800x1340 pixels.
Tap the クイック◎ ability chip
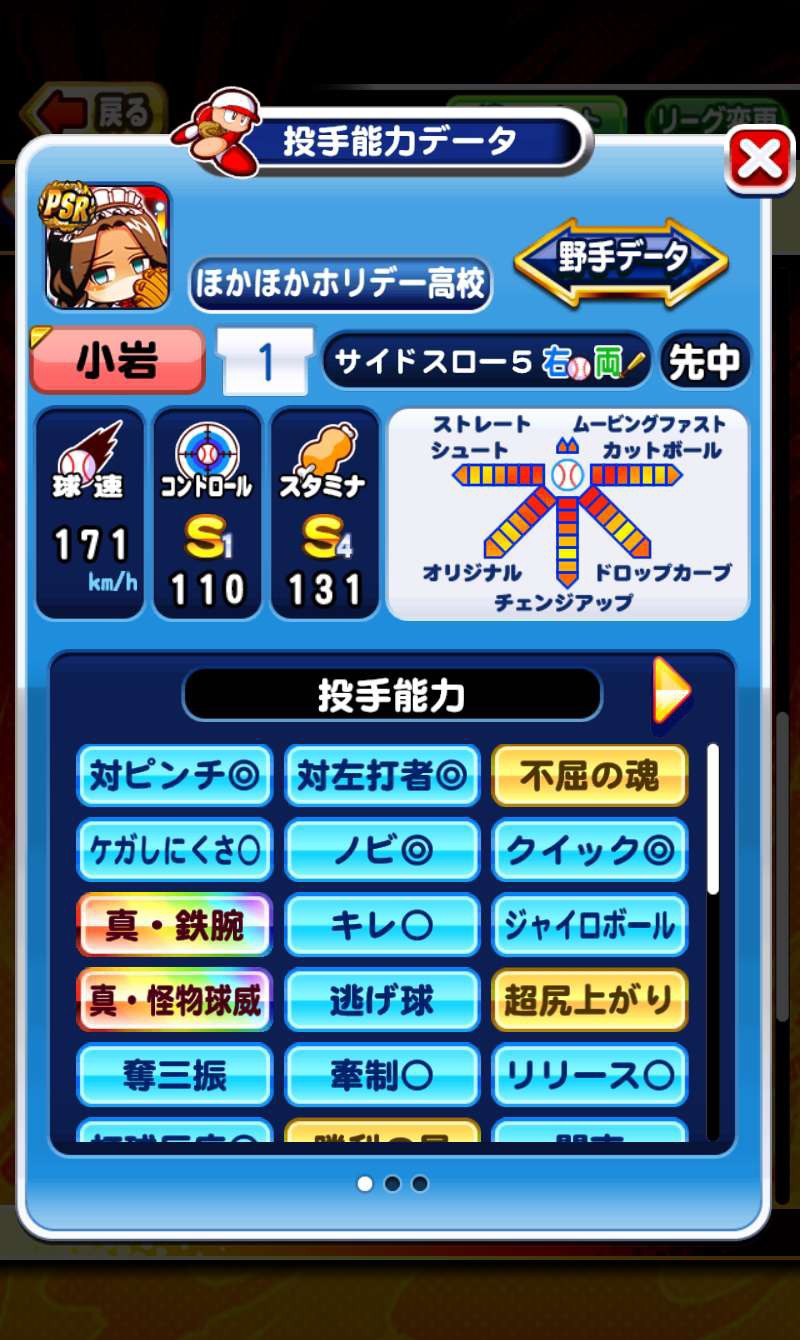pyautogui.click(x=589, y=850)
